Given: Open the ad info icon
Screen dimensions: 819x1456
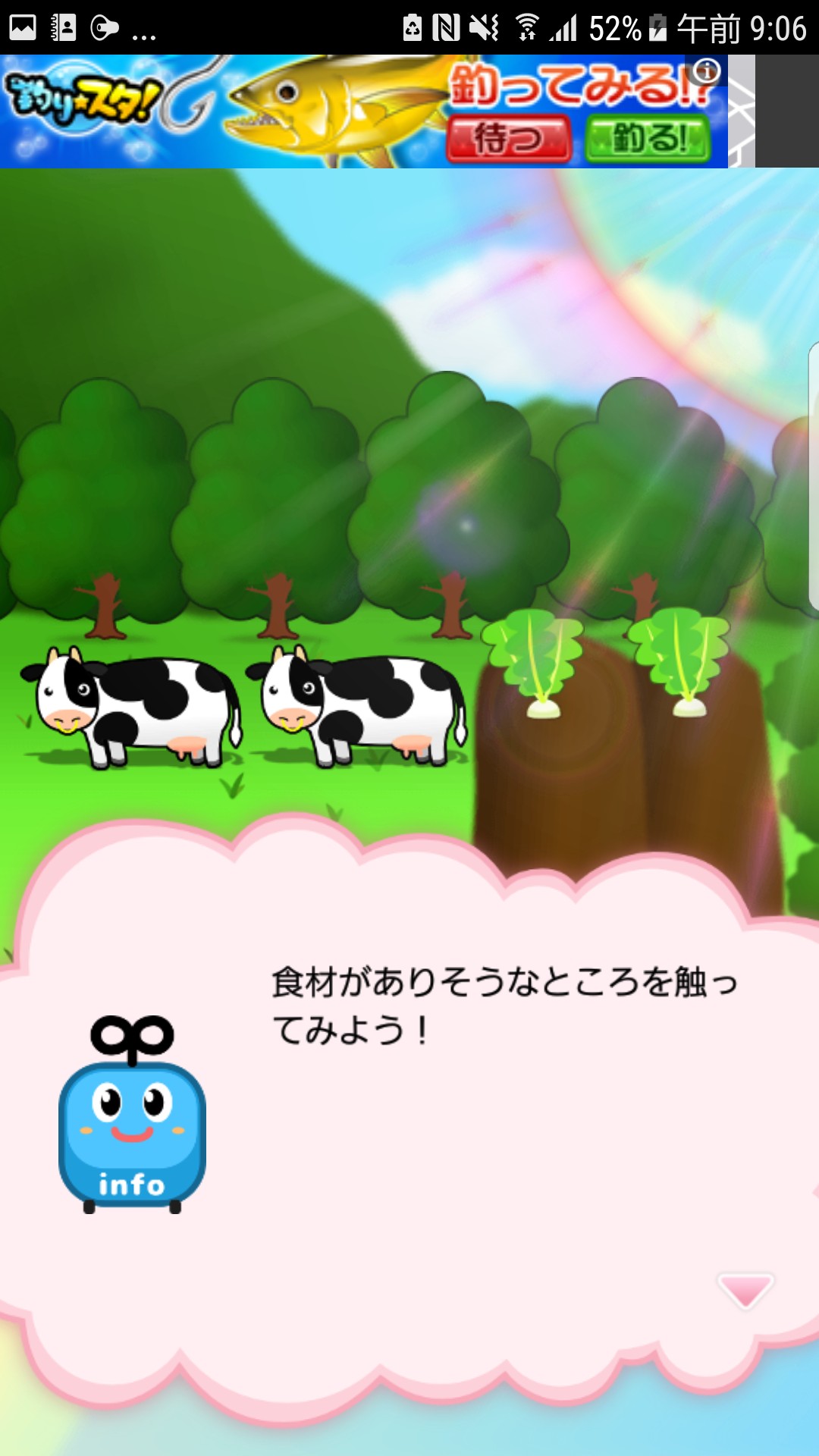Looking at the screenshot, I should tap(707, 71).
